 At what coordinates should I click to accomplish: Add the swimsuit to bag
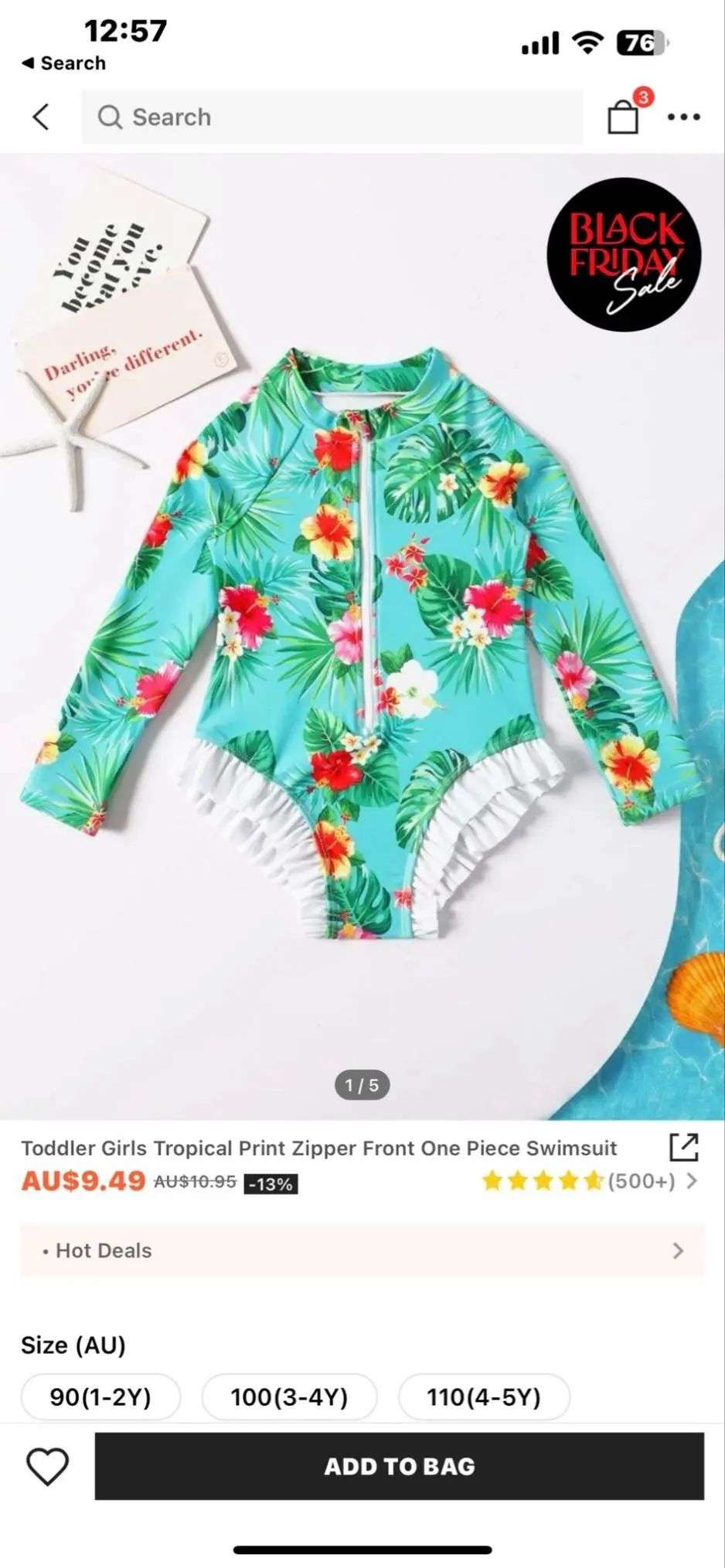pyautogui.click(x=399, y=1466)
